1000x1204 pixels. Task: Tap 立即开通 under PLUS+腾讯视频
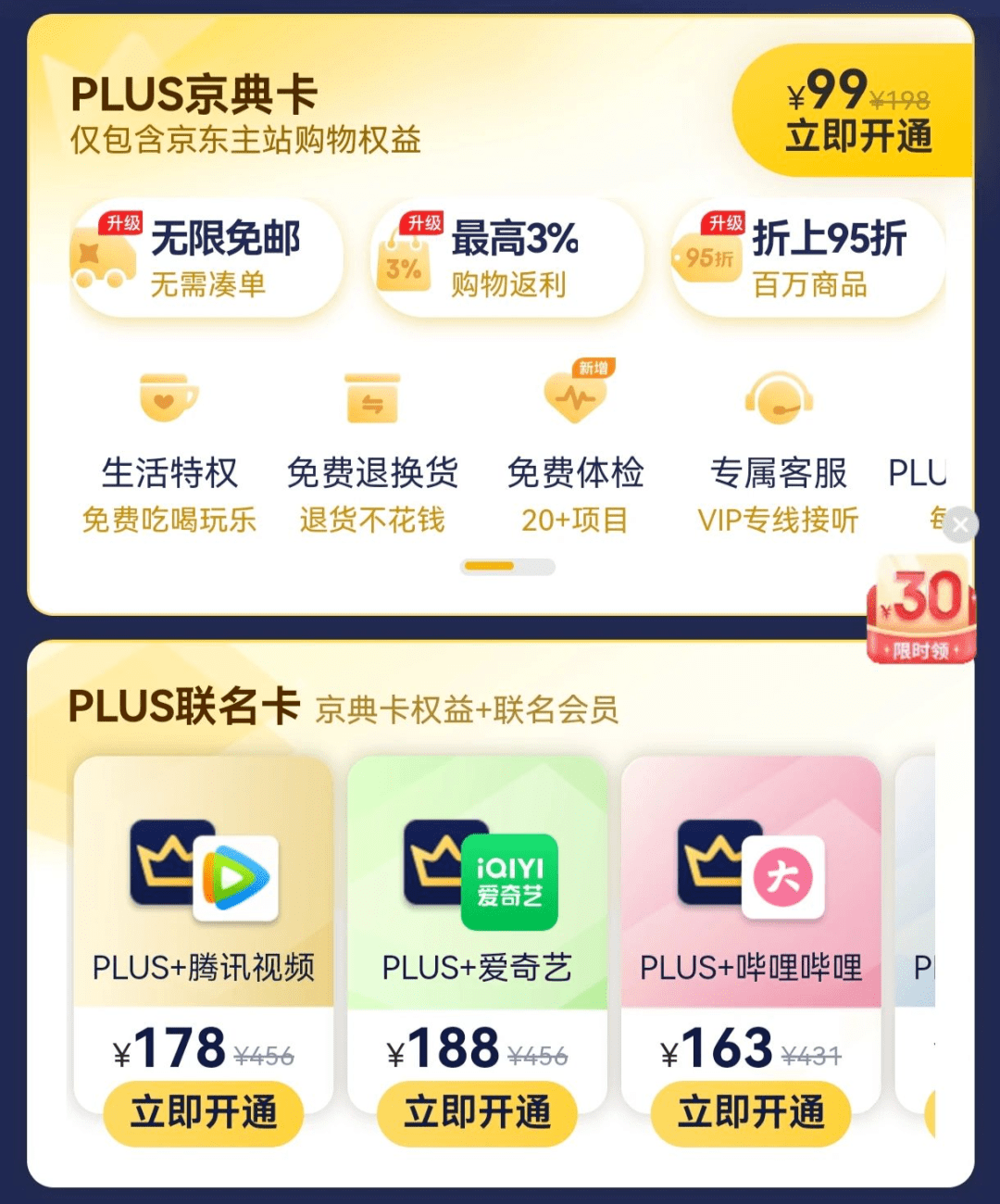(x=204, y=1112)
